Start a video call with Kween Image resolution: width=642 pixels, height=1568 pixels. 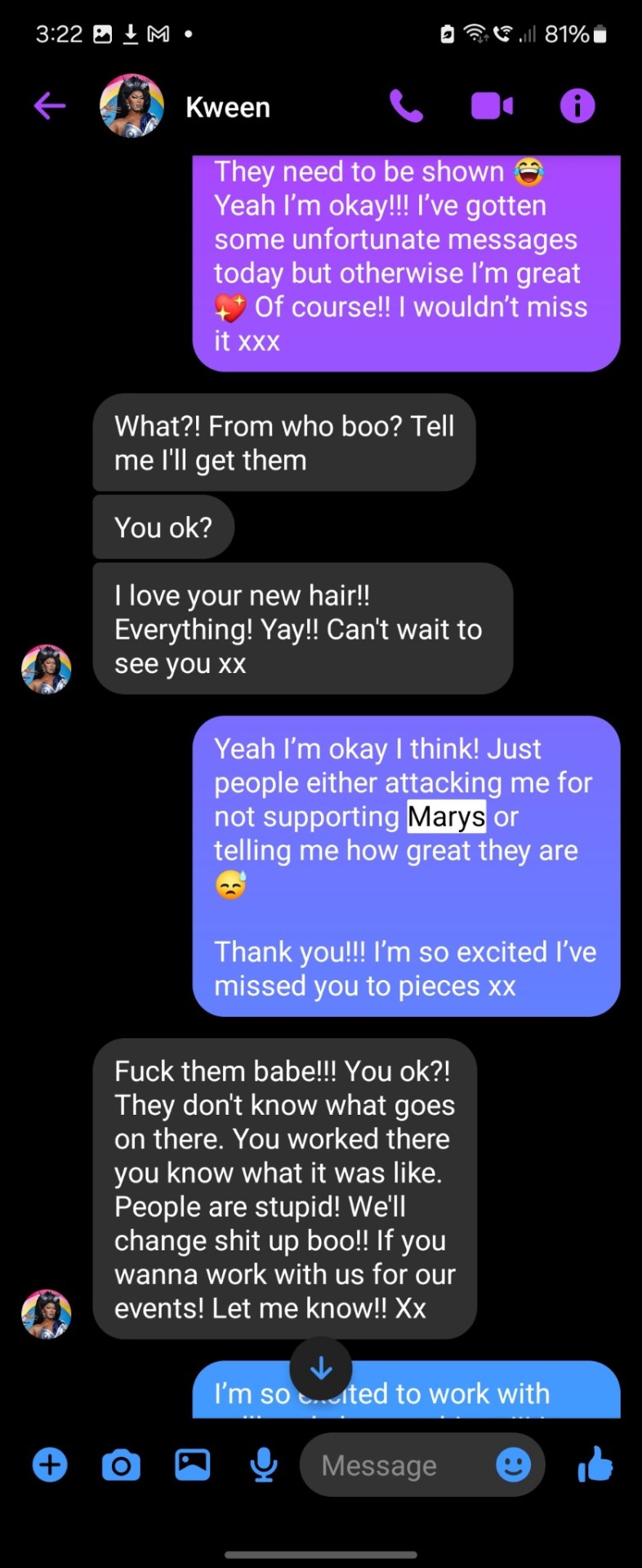click(x=492, y=106)
